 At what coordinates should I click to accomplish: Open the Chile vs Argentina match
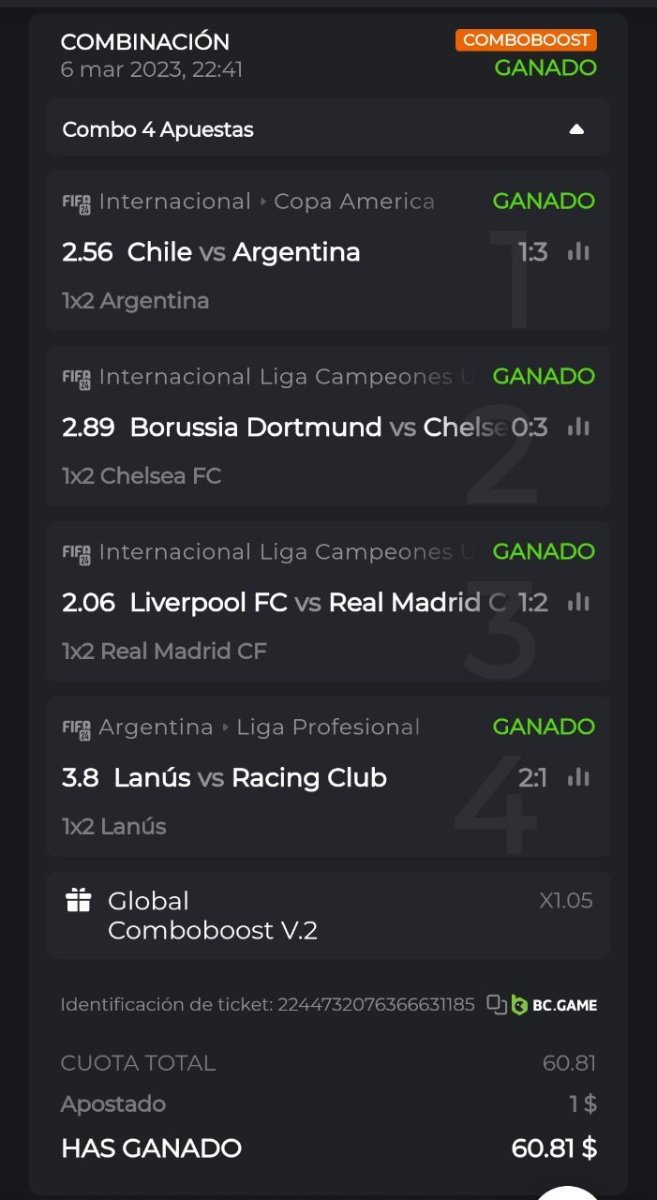(x=244, y=252)
